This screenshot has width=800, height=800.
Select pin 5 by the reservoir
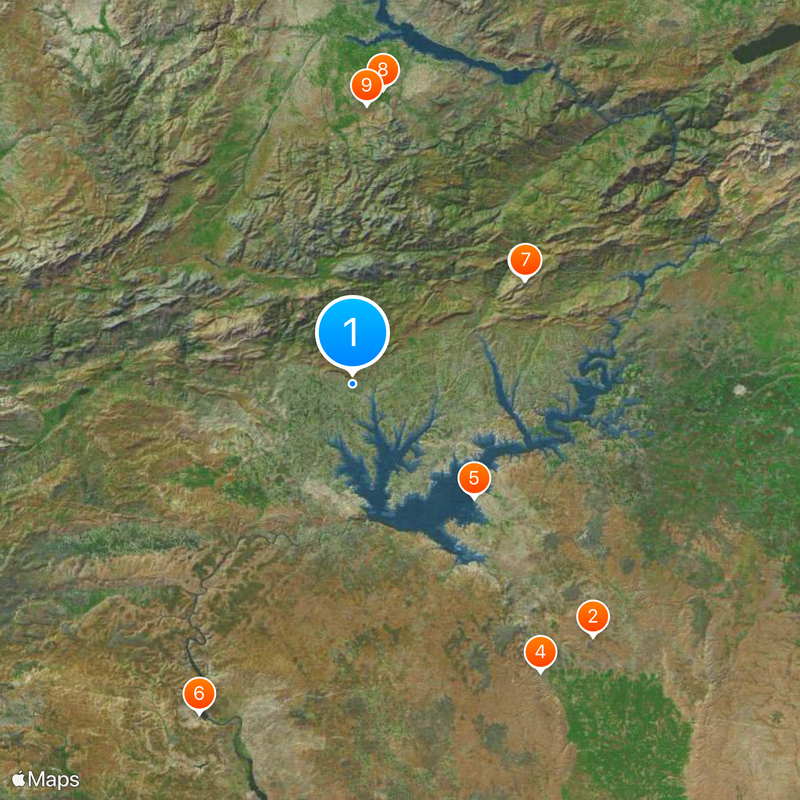click(x=474, y=478)
